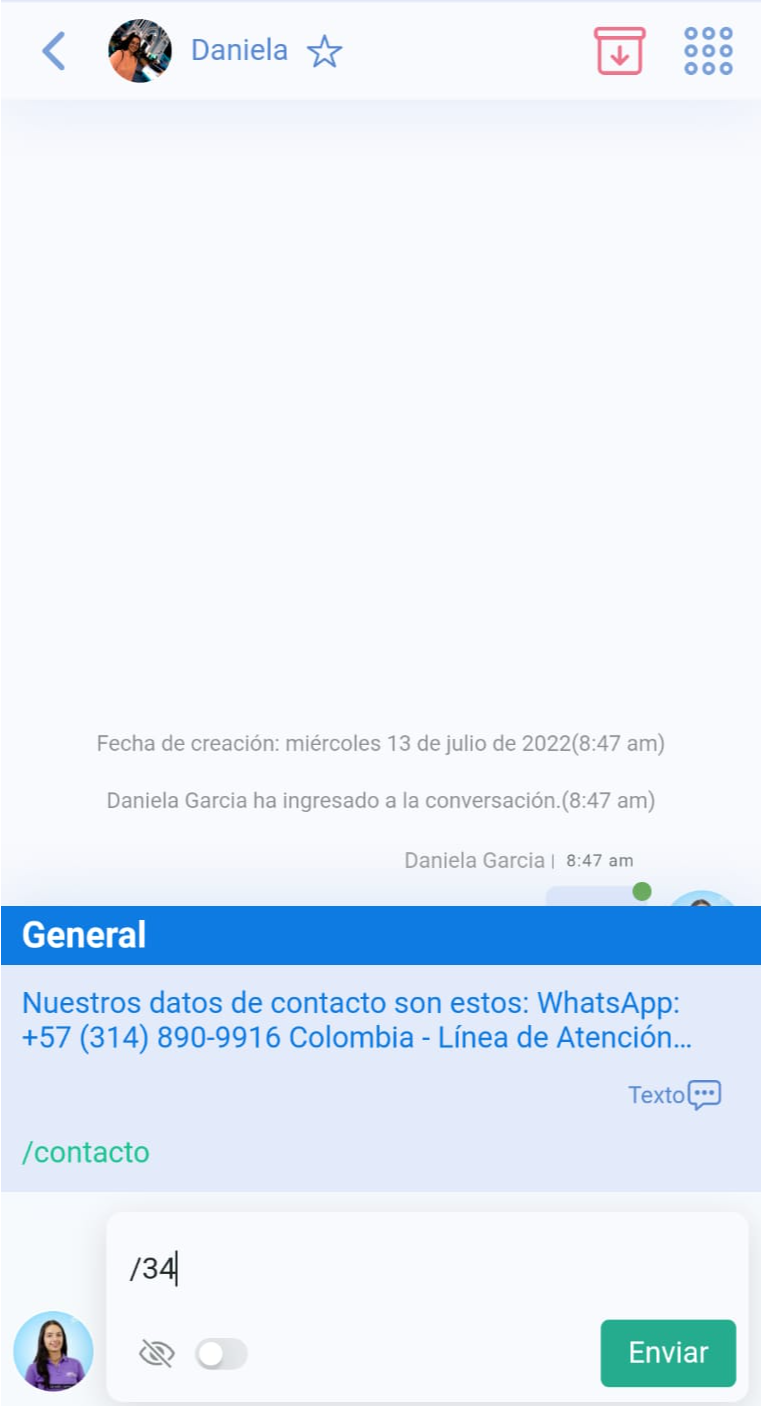The width and height of the screenshot is (776, 1406).
Task: Select the /contacto quick reply
Action: click(380, 1078)
